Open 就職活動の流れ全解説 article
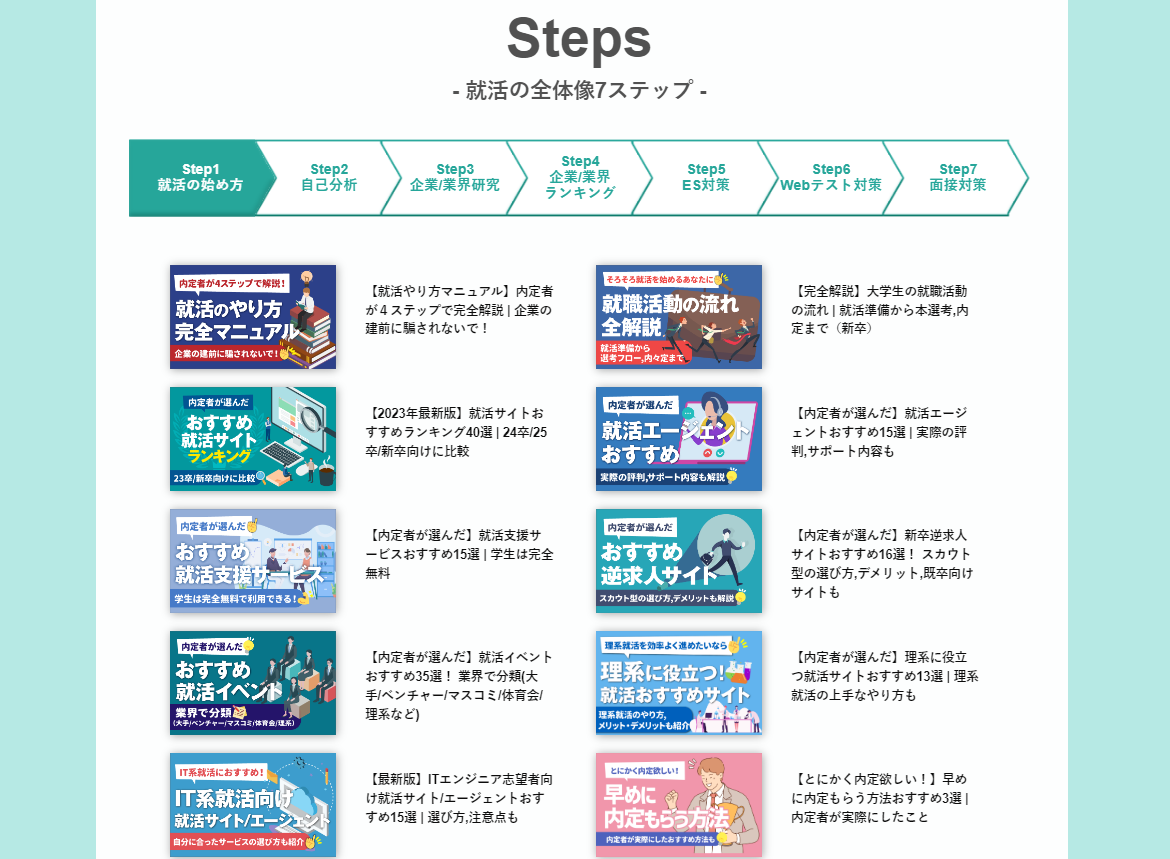 coord(679,317)
